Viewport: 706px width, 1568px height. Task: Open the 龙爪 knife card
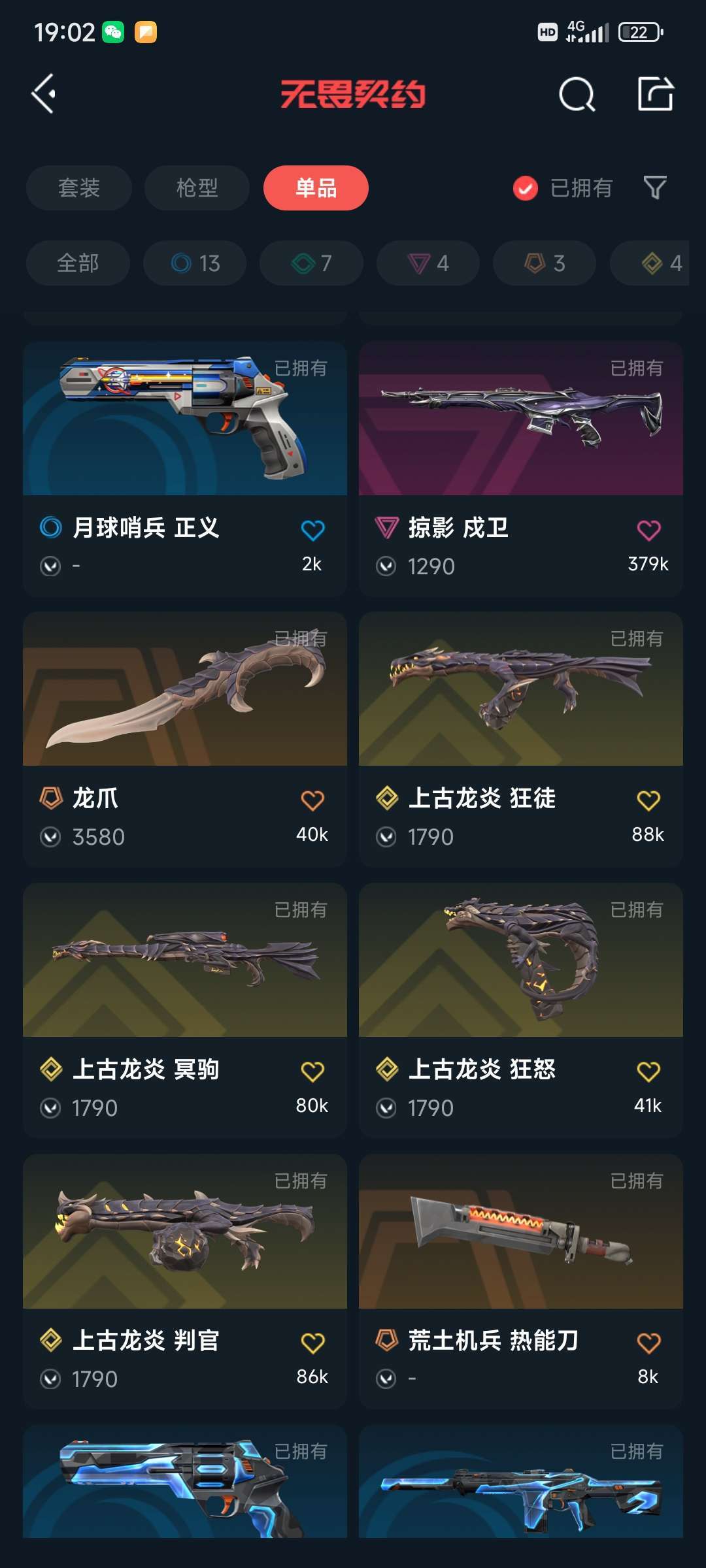(x=185, y=740)
